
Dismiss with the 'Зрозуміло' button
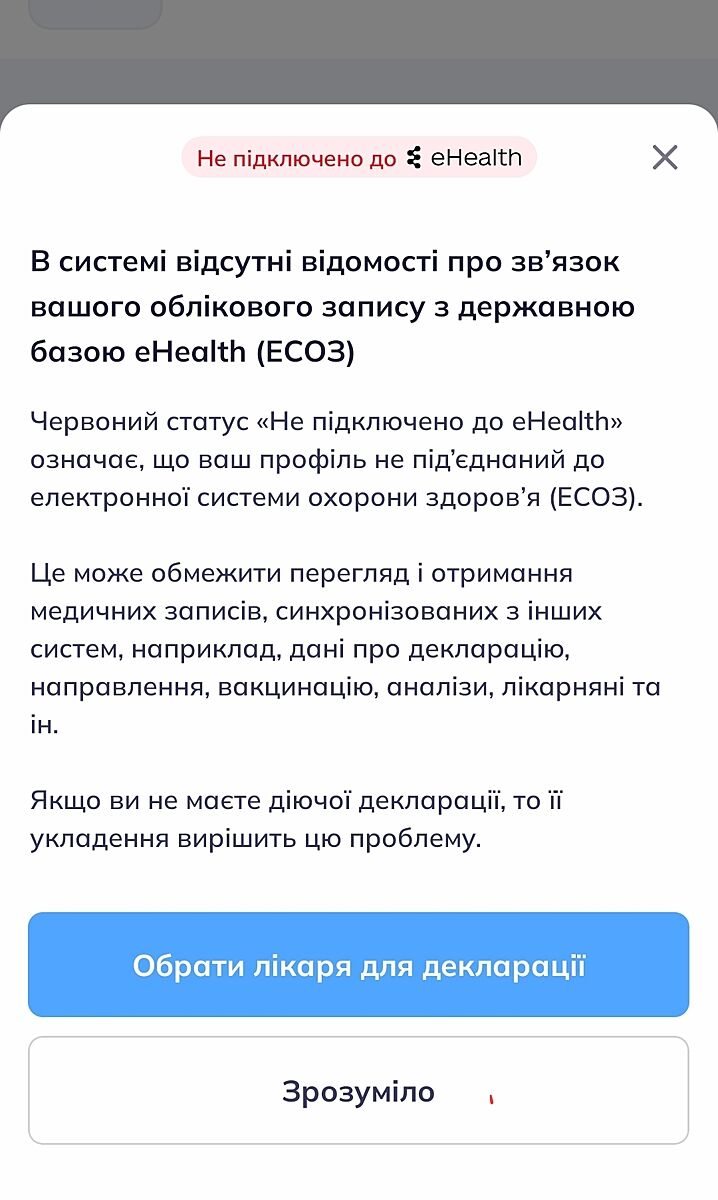click(x=359, y=1090)
